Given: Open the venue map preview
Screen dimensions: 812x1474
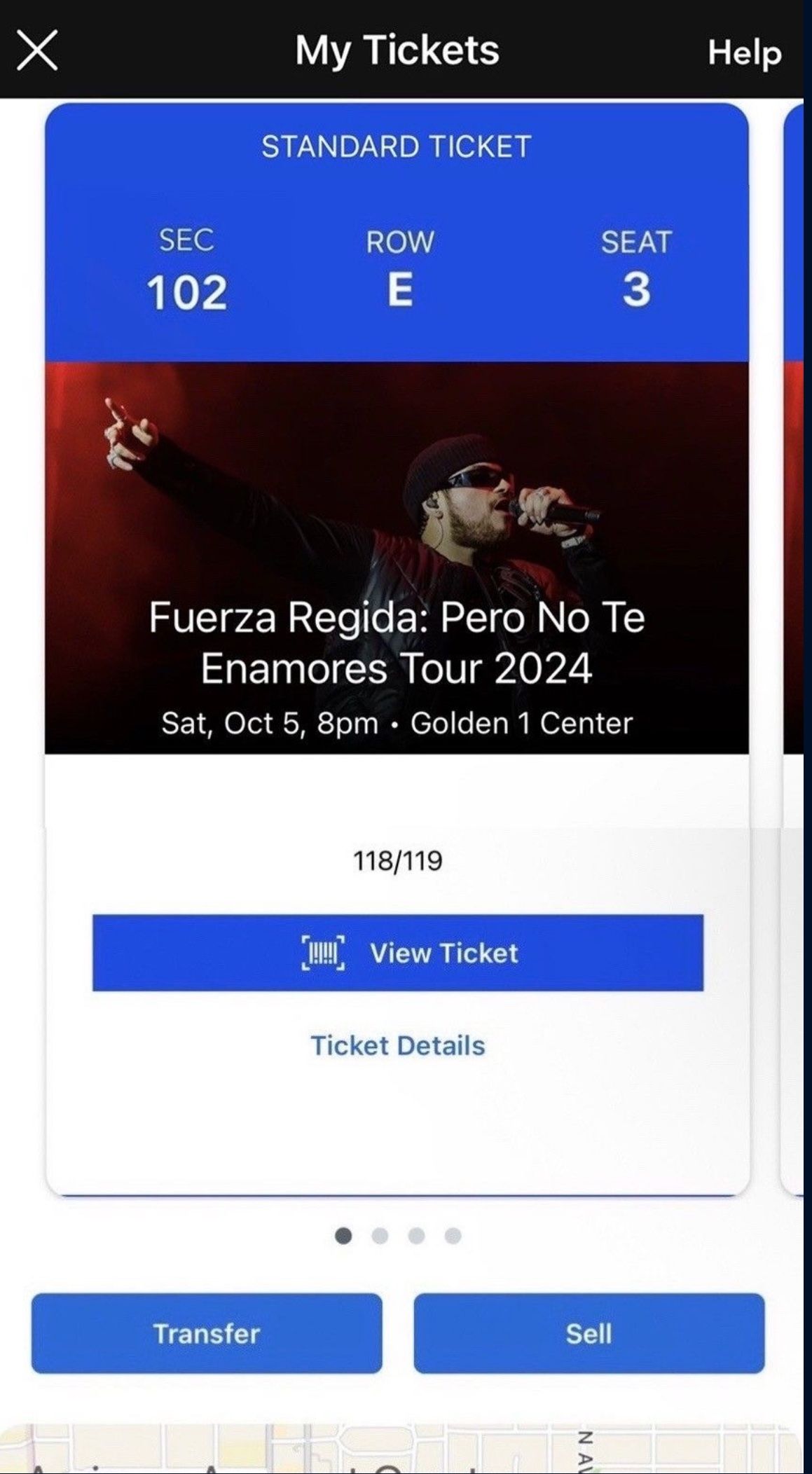Looking at the screenshot, I should tap(399, 1449).
